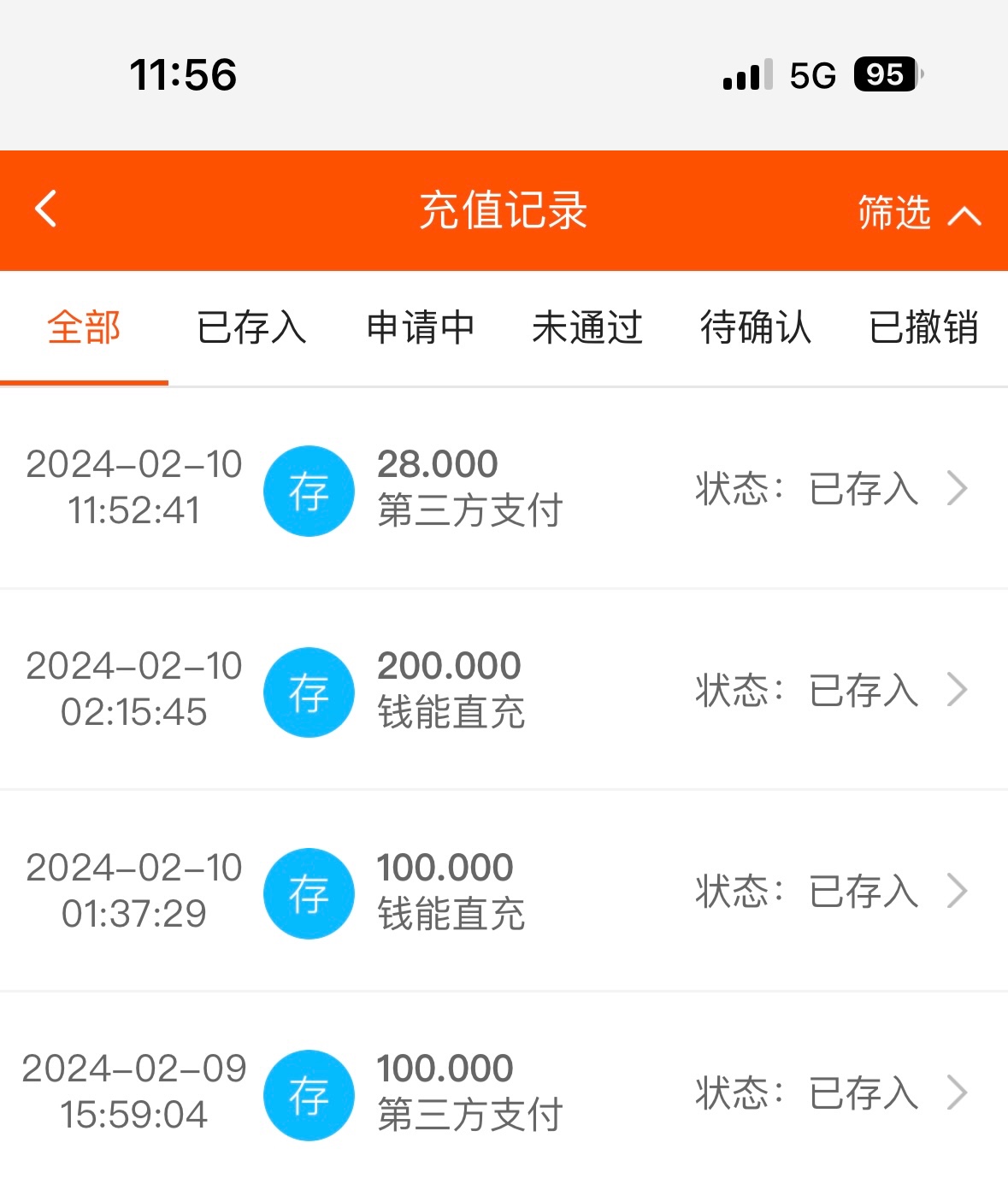
Task: Switch to the 已存入 tab
Action: (251, 328)
